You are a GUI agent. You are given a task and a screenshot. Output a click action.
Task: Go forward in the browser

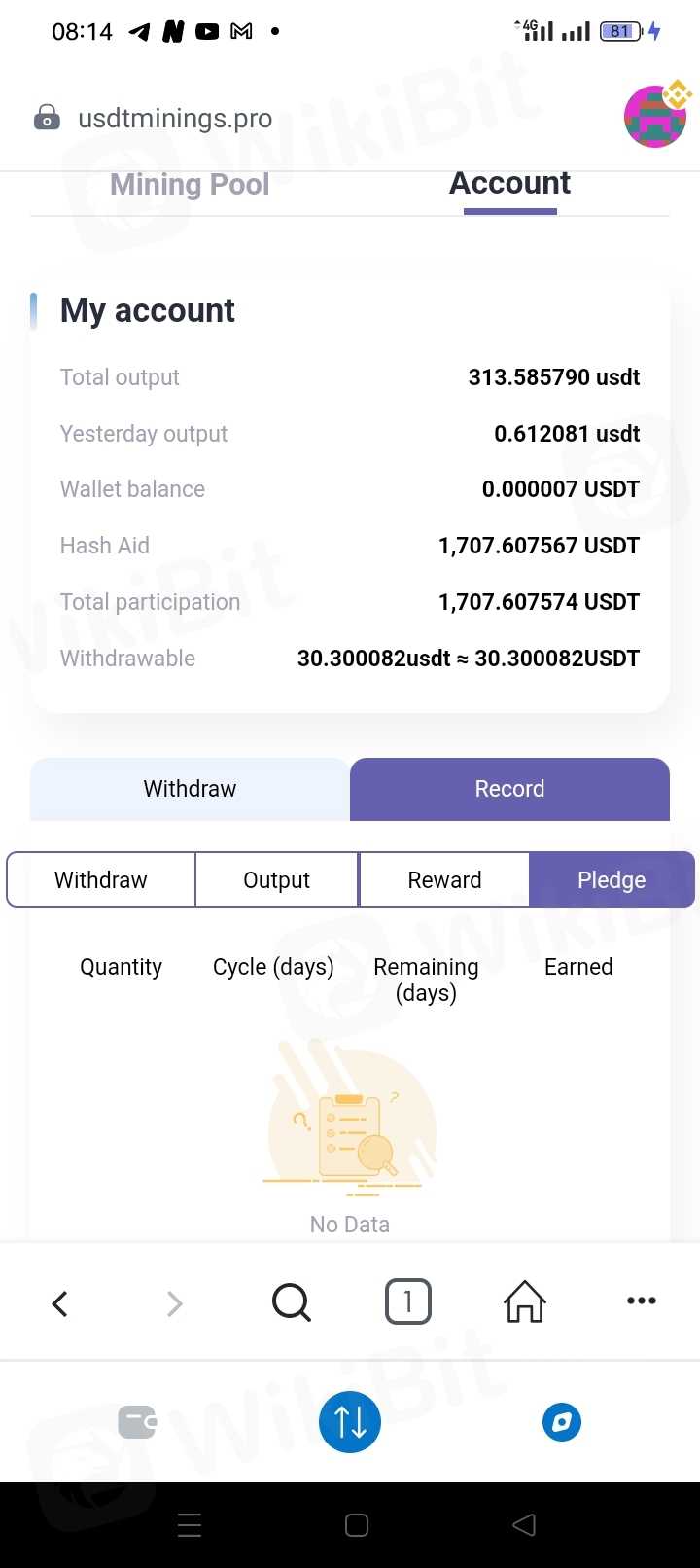click(175, 1303)
